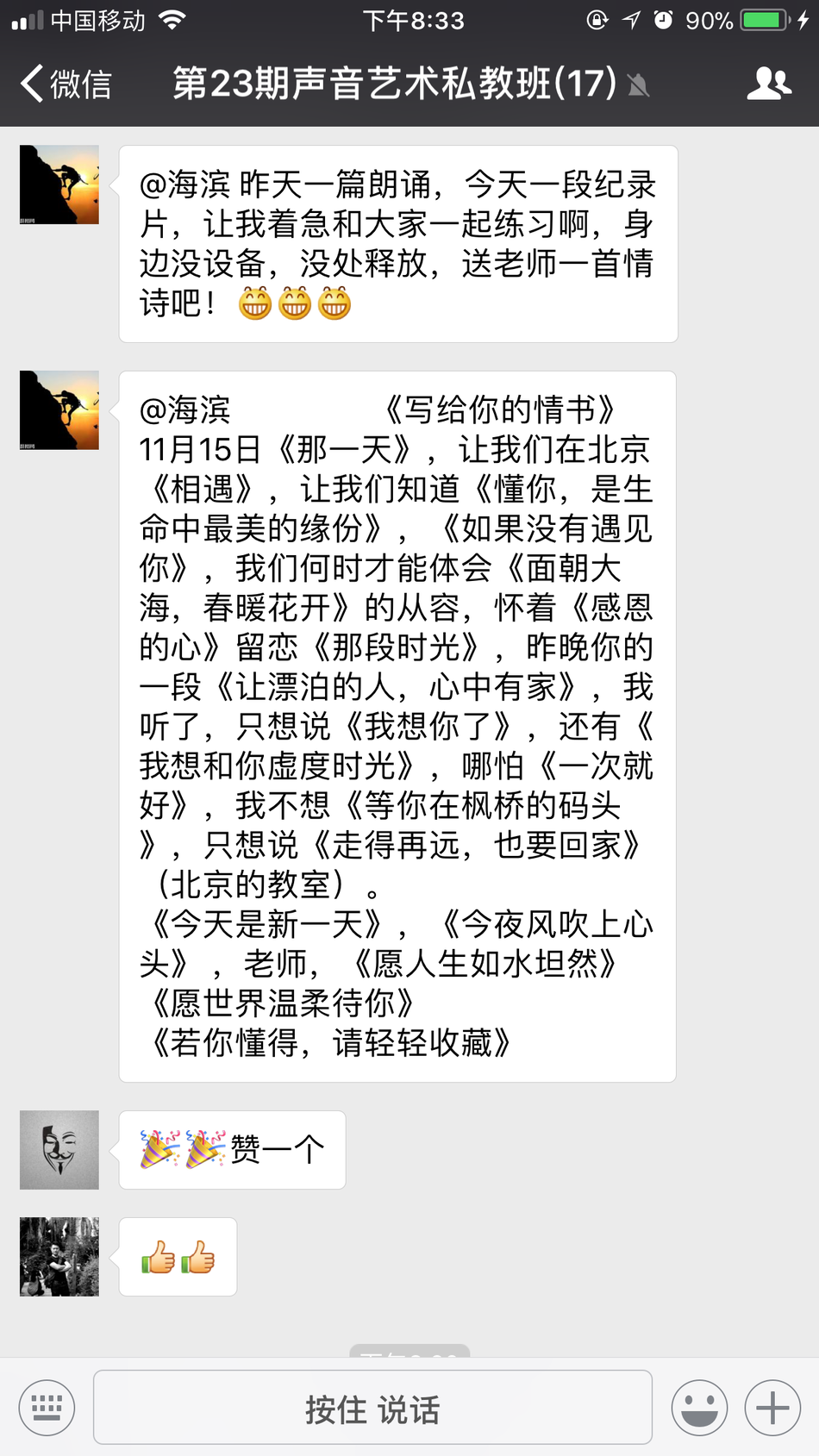View profile of the thumbs-up sender
The width and height of the screenshot is (819, 1456).
[x=59, y=1257]
